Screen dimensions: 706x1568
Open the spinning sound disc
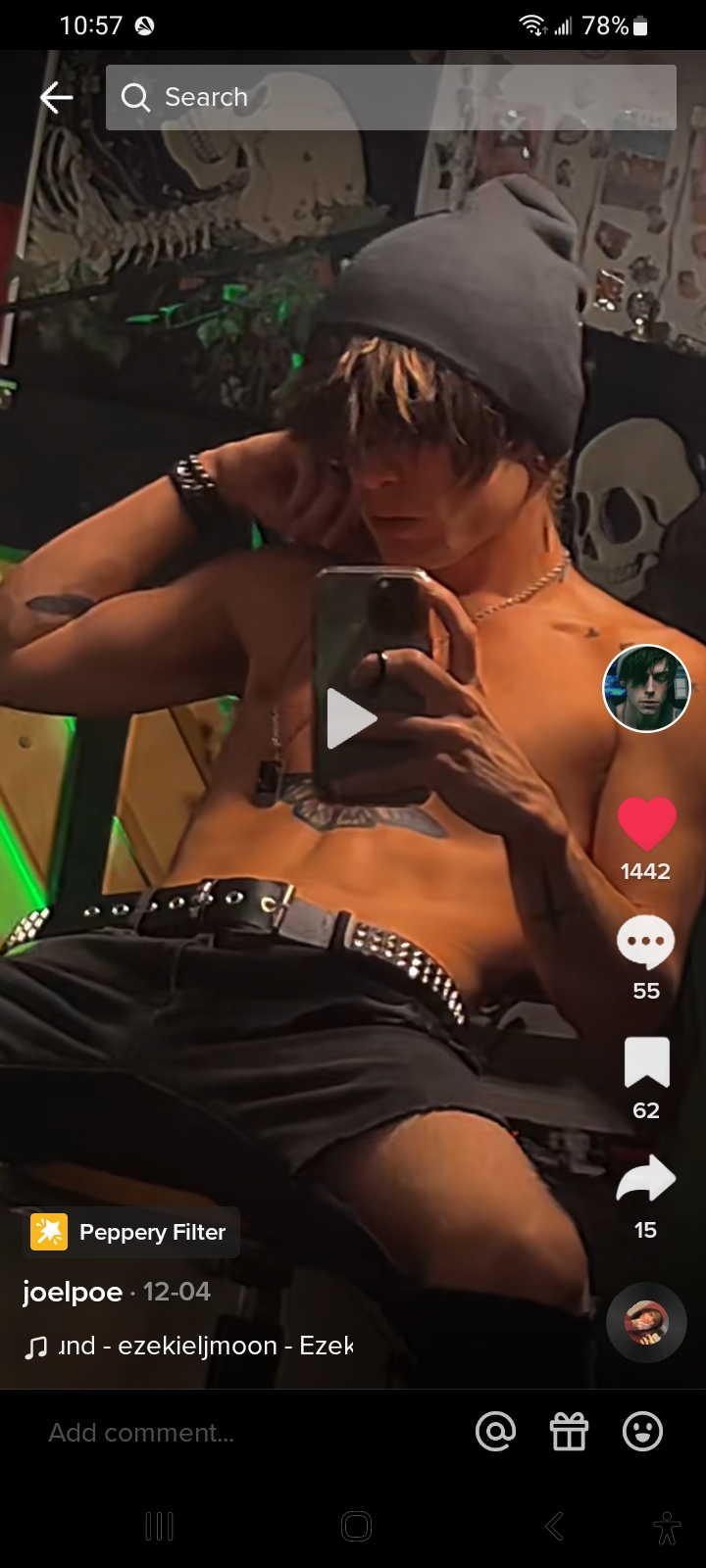coord(646,1323)
